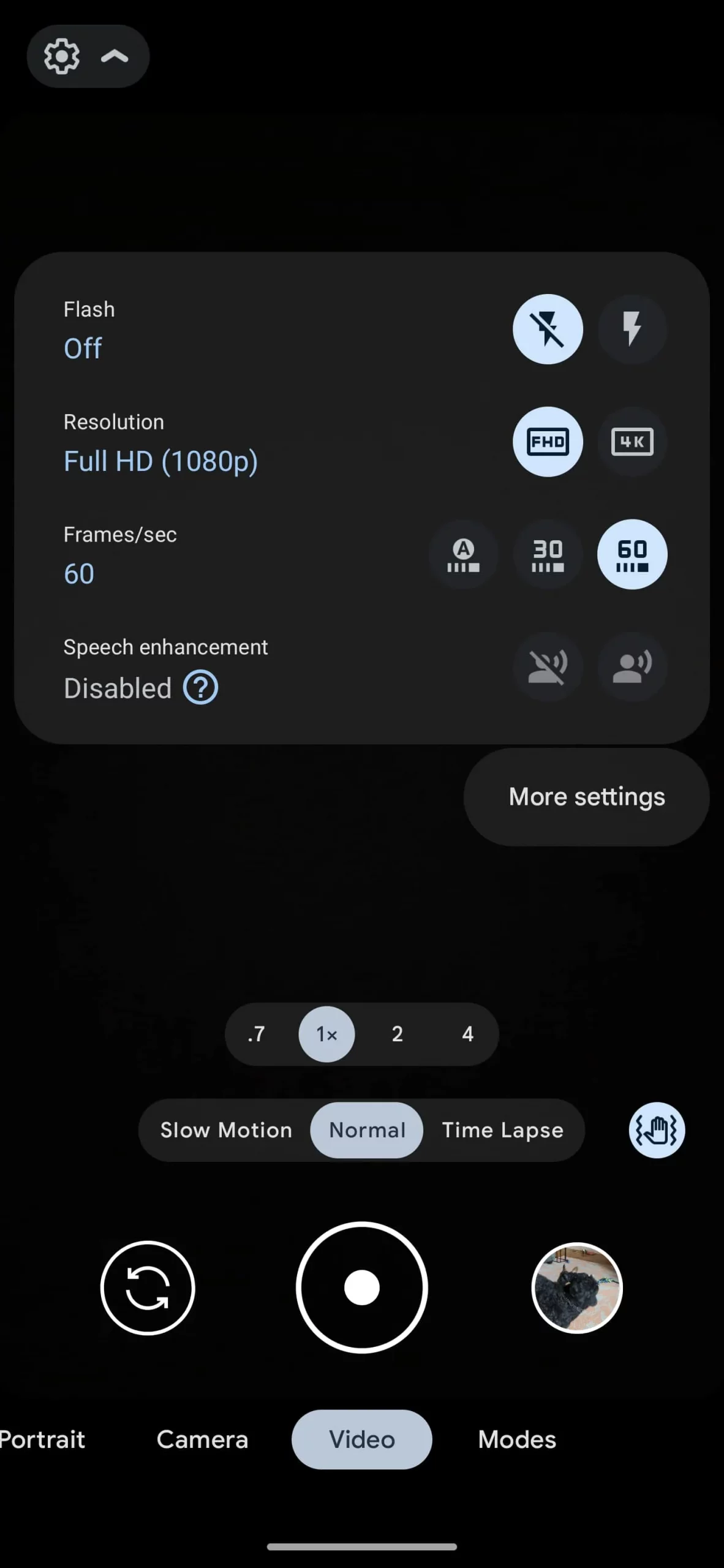Start recording video
Image resolution: width=724 pixels, height=1568 pixels.
tap(361, 1288)
